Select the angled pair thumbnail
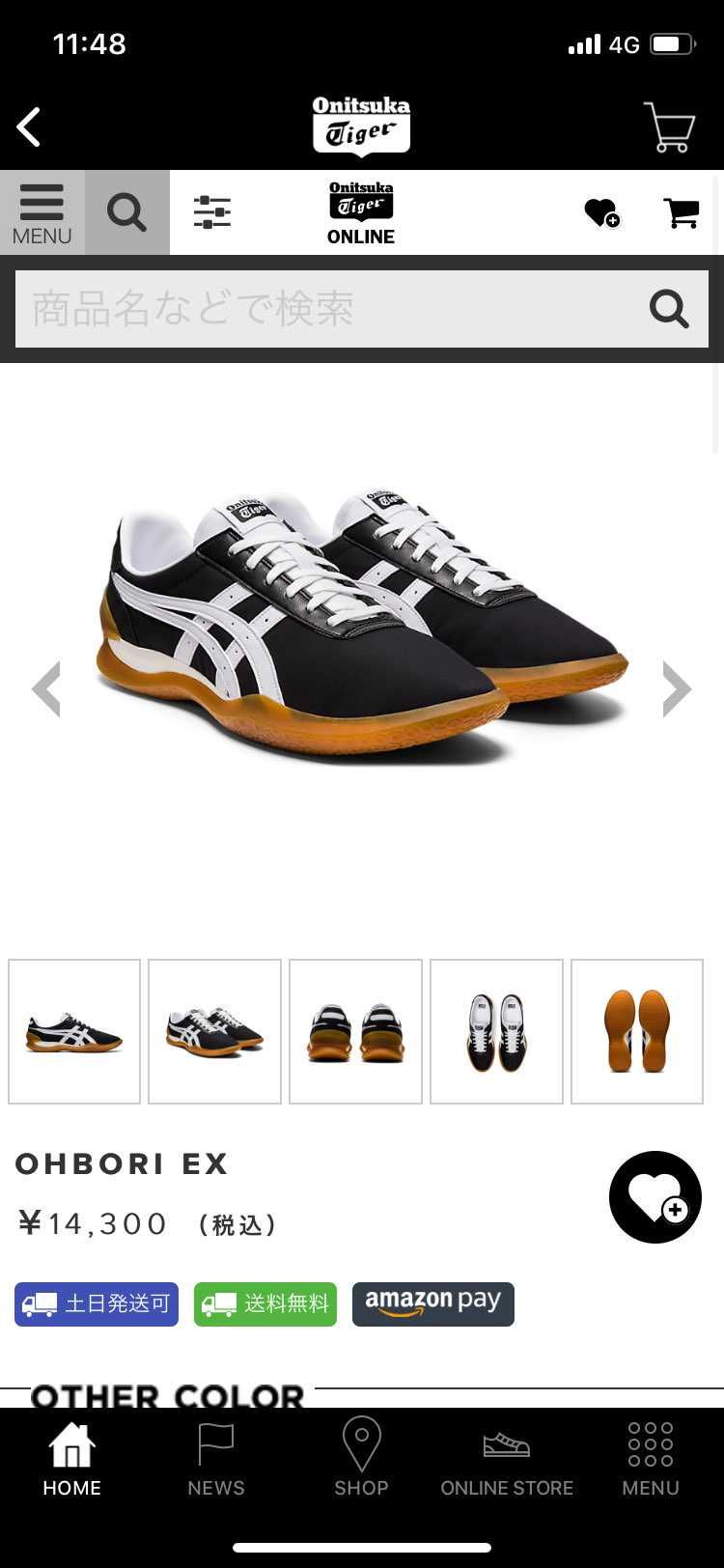This screenshot has height=1568, width=724. coord(214,1031)
